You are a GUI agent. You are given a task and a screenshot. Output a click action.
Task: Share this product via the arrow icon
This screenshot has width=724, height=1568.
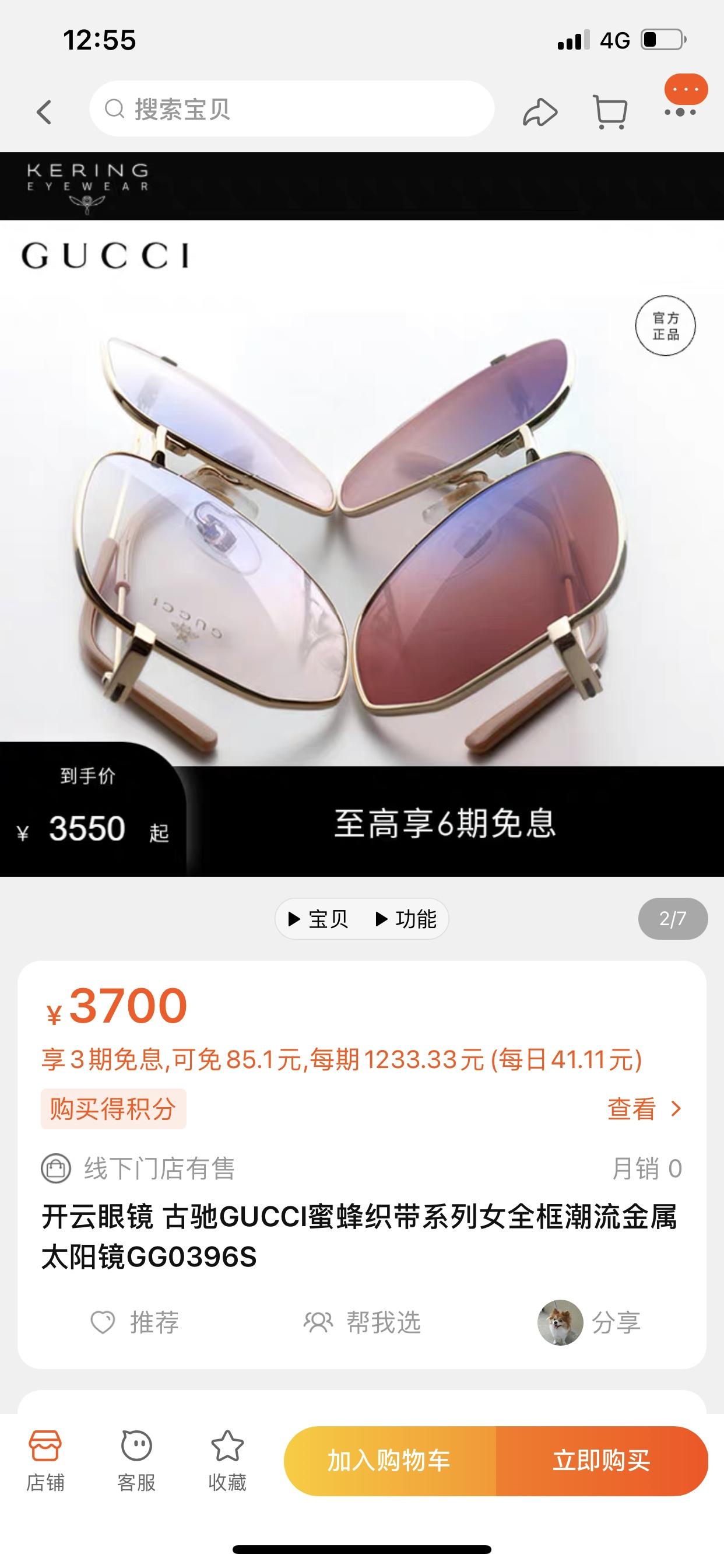tap(540, 112)
